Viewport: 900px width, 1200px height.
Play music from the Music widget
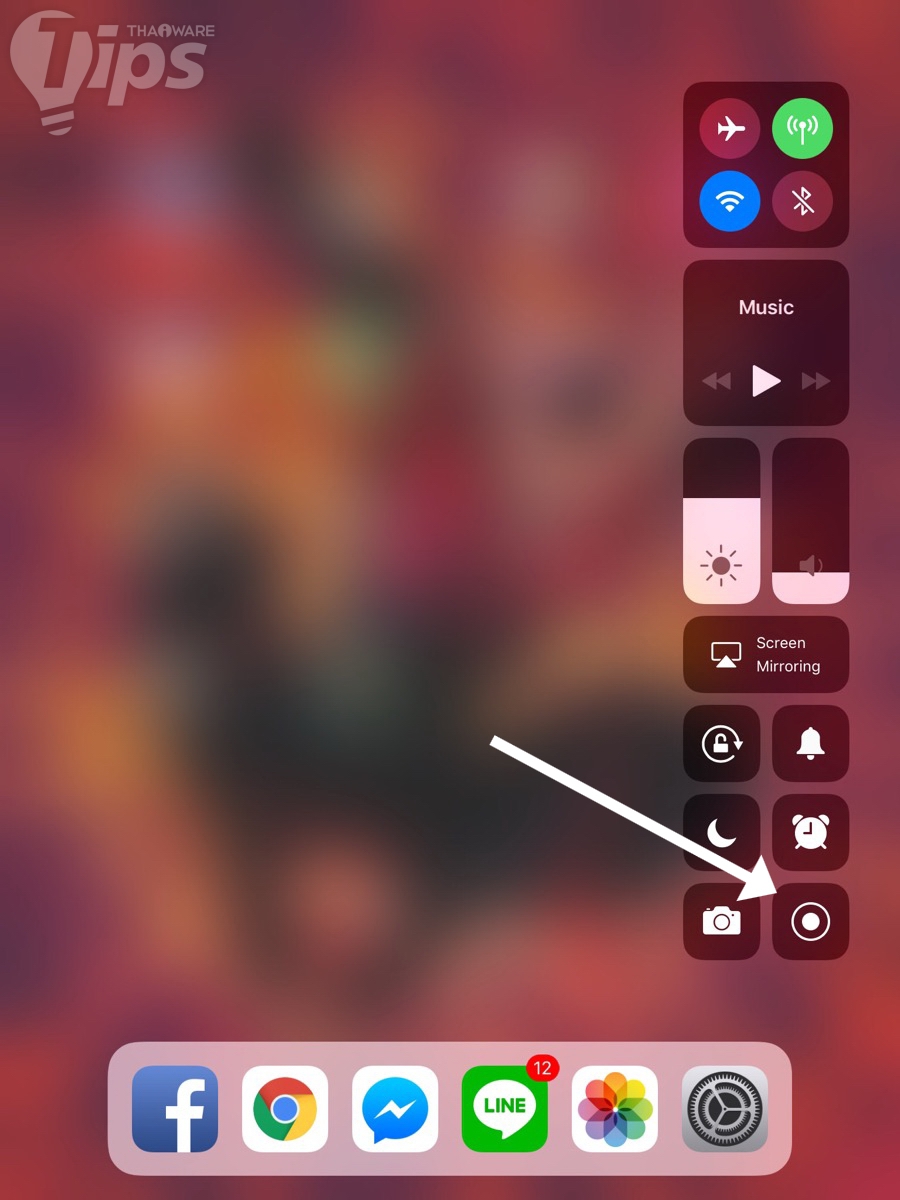tap(766, 380)
